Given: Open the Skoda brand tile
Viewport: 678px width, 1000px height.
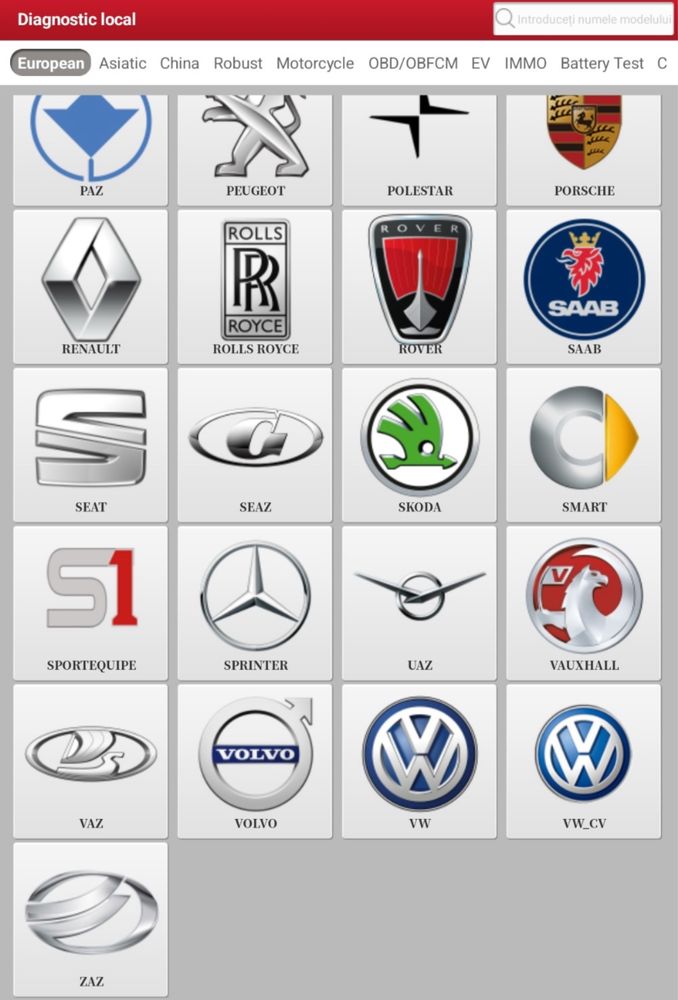Looking at the screenshot, I should [419, 444].
